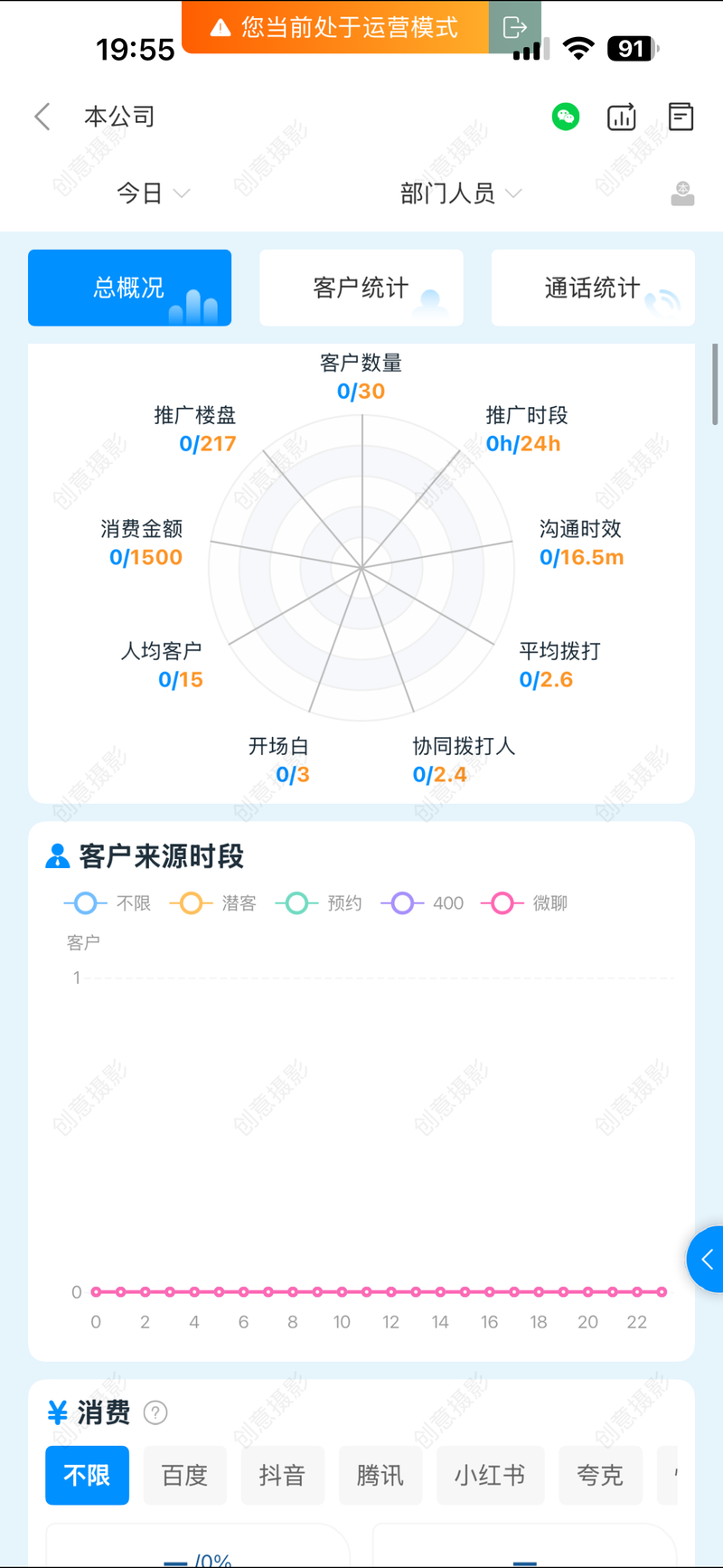The width and height of the screenshot is (723, 1568).
Task: Expand the 今日 date dropdown
Action: [153, 194]
